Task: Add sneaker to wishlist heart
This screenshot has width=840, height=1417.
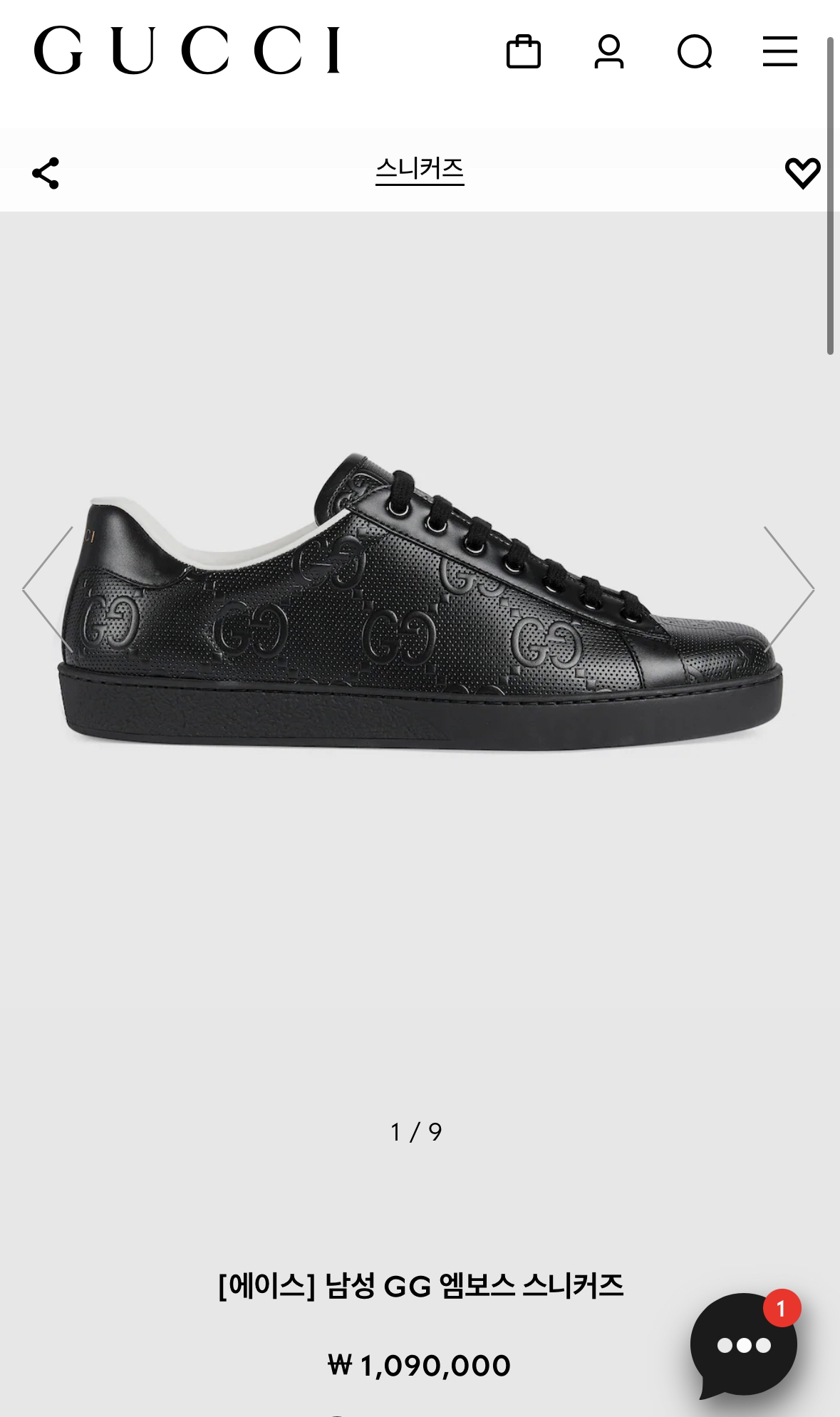Action: (x=802, y=173)
